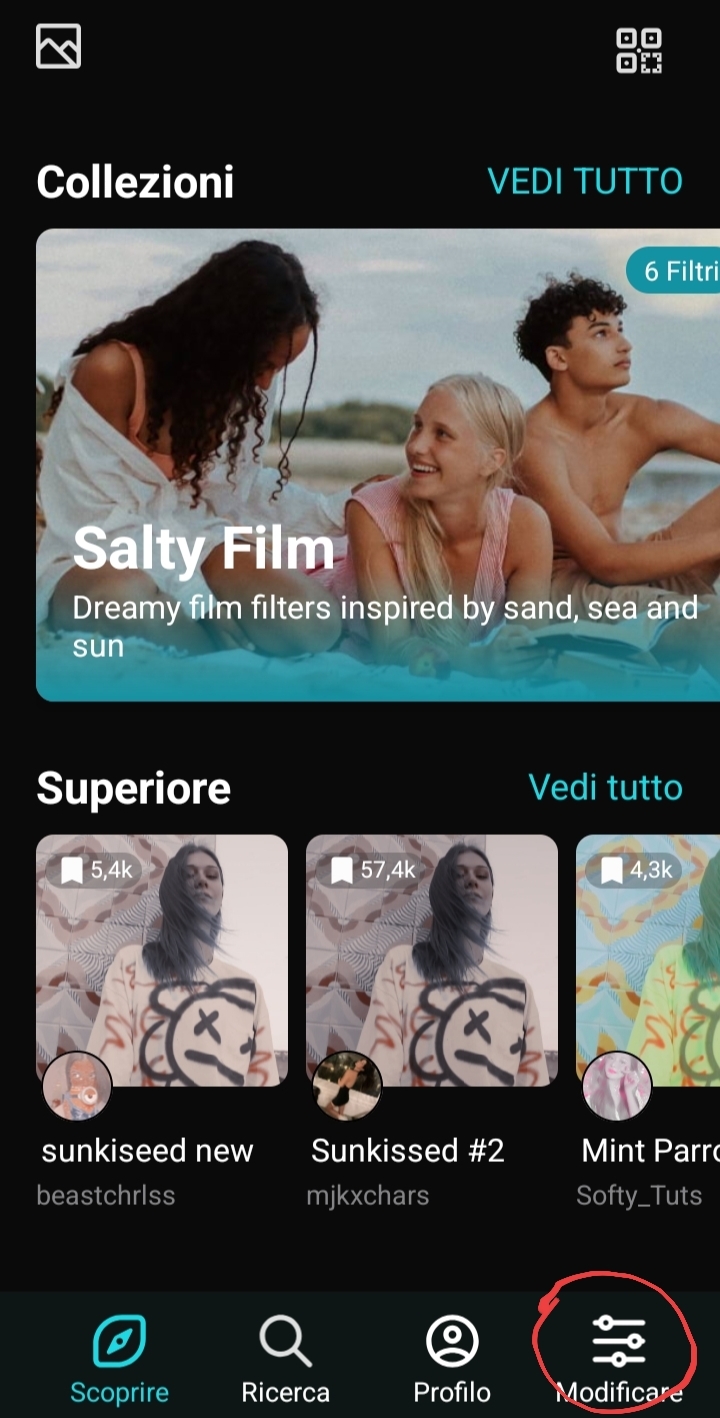Open the Salty Film collection card
Screen dimensions: 720x1418
click(378, 465)
